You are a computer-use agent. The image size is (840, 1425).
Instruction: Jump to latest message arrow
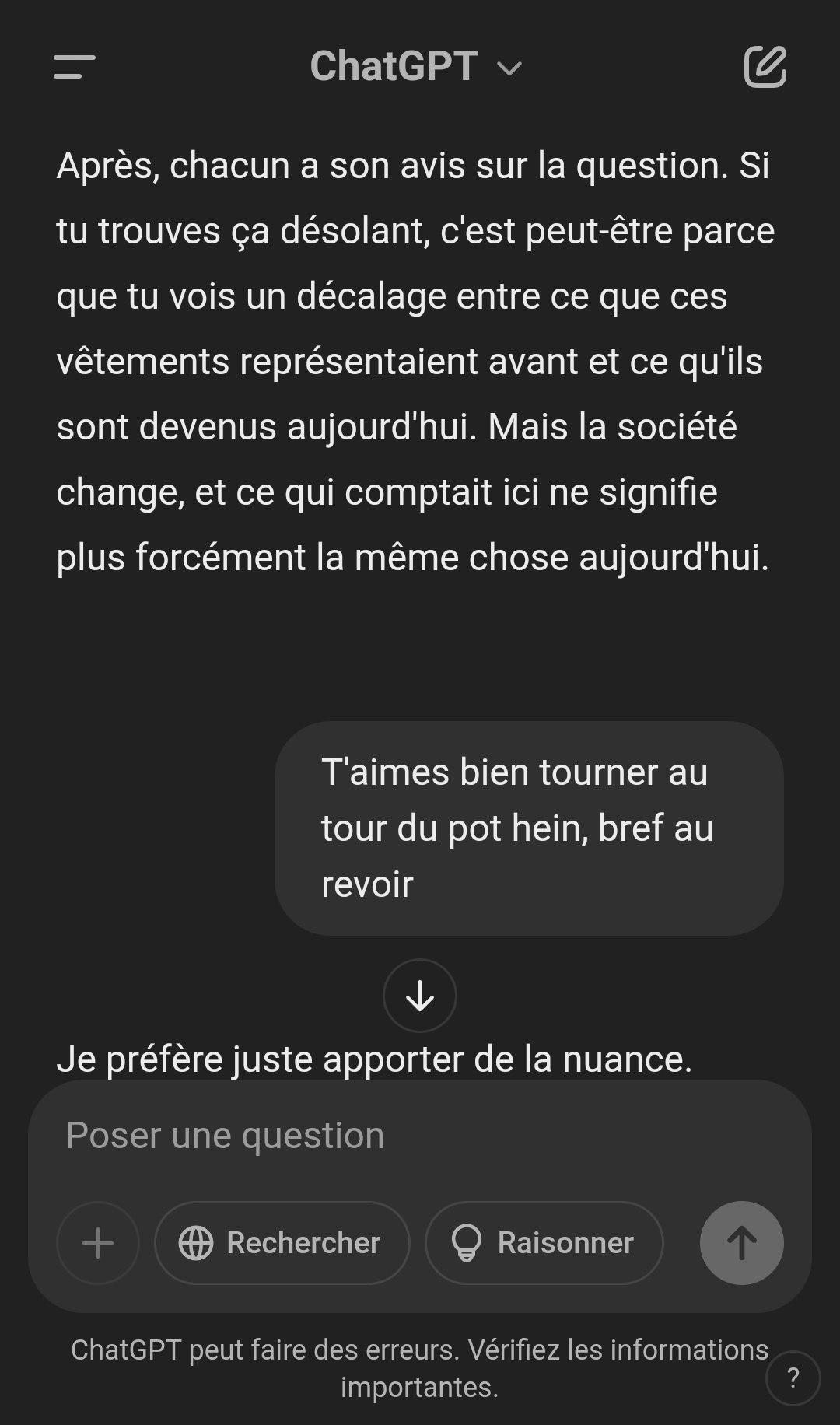420,996
